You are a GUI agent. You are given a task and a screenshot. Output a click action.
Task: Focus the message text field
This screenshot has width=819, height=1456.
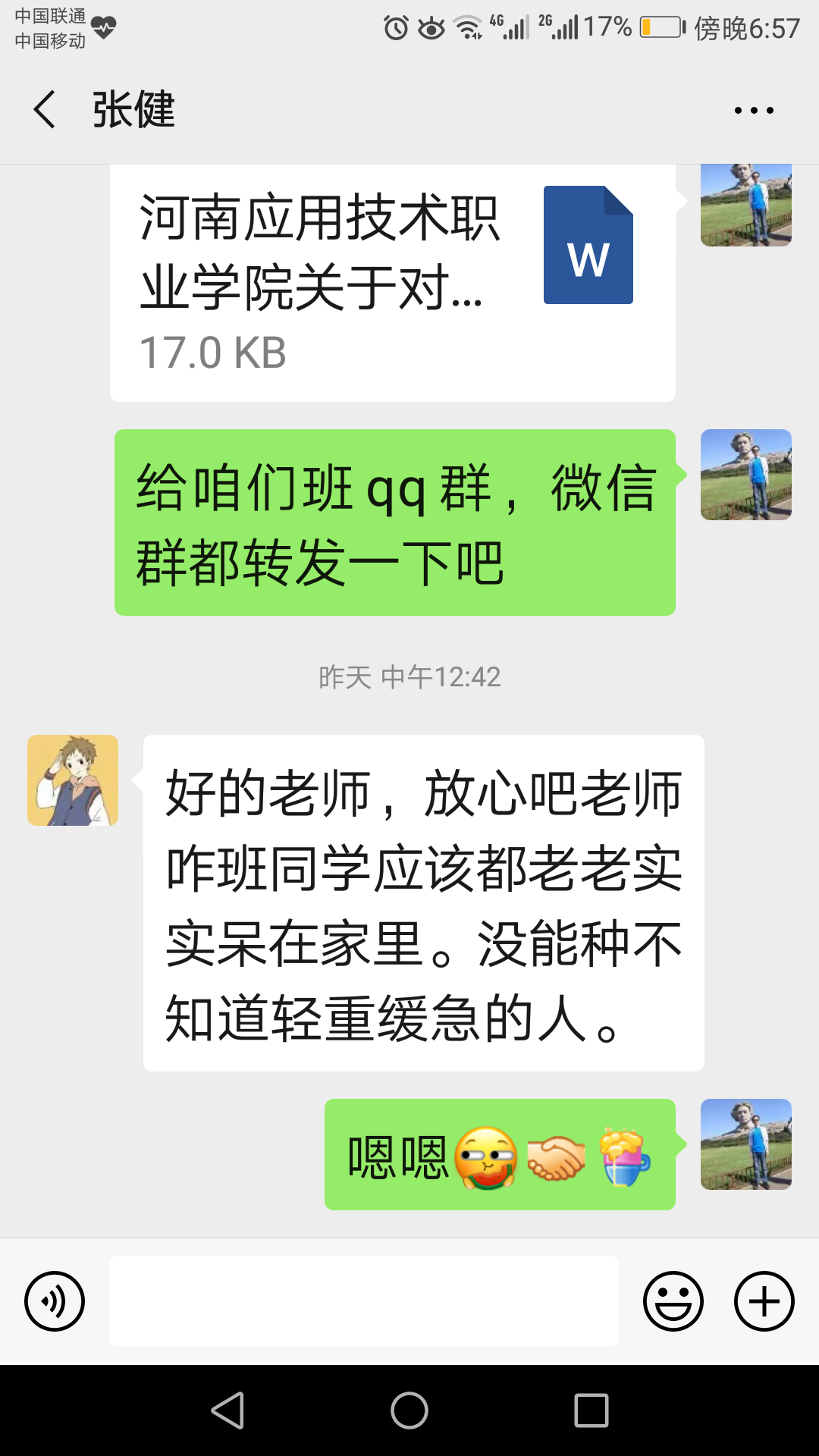pyautogui.click(x=364, y=1301)
